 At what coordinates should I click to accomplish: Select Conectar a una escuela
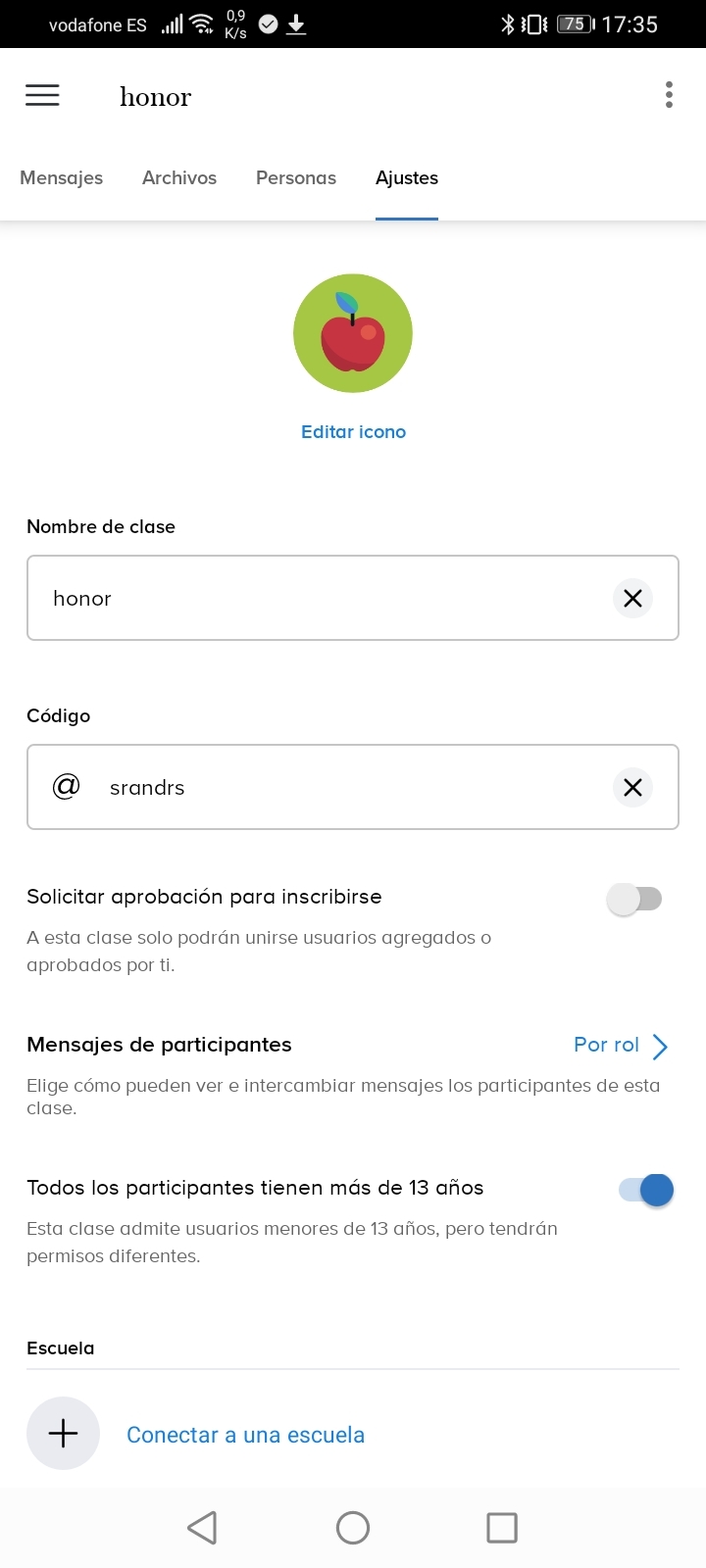coord(244,1434)
